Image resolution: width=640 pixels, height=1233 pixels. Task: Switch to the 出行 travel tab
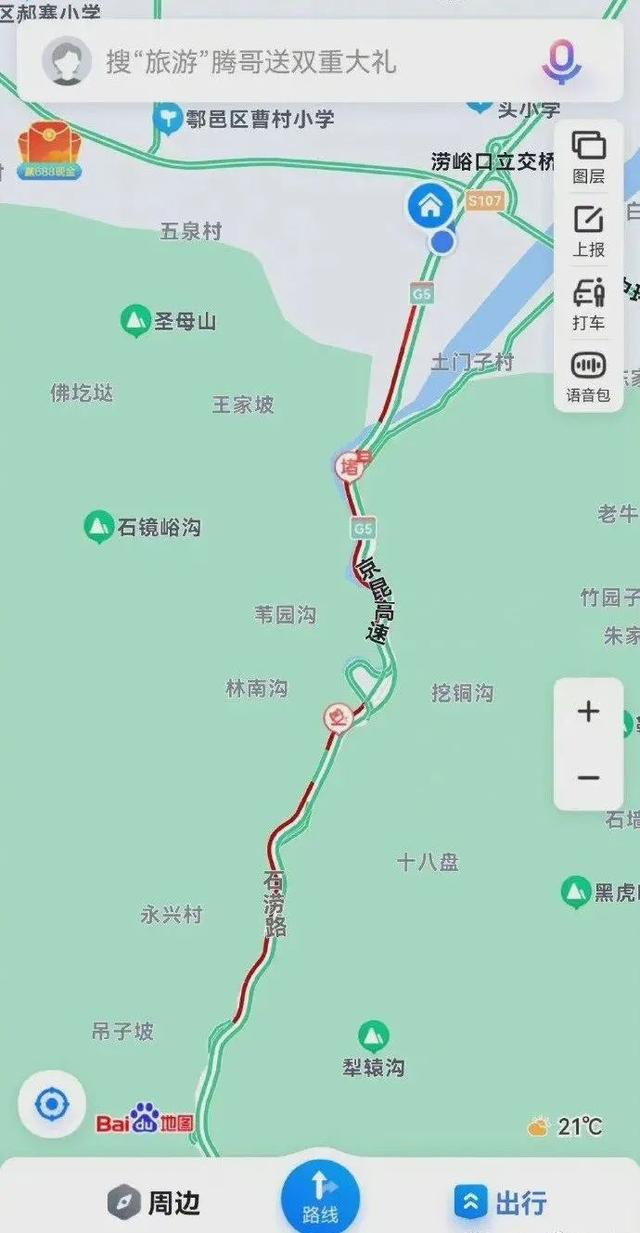point(502,1202)
